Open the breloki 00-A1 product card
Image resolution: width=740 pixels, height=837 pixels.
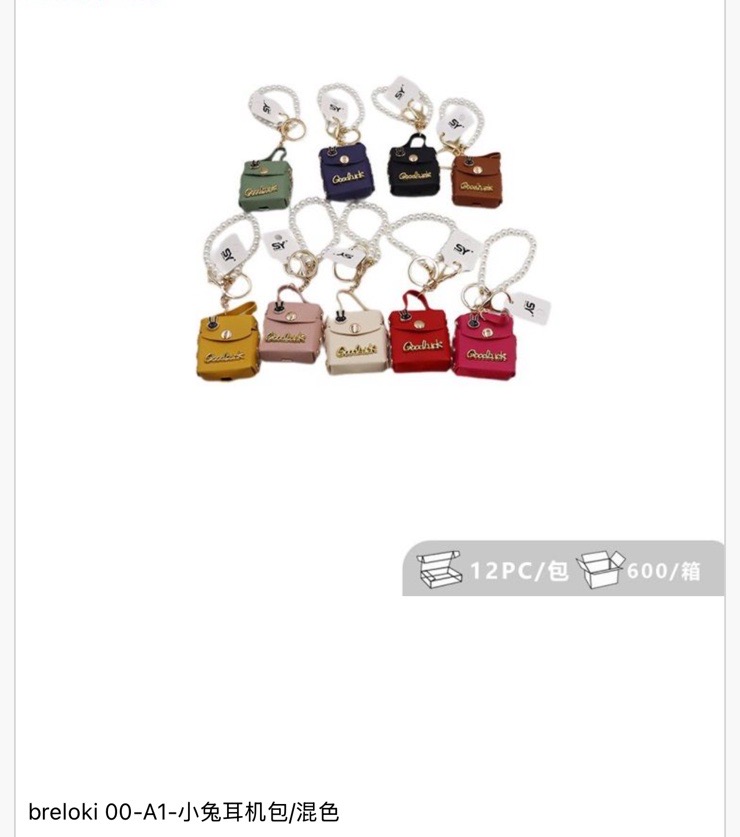pyautogui.click(x=184, y=810)
